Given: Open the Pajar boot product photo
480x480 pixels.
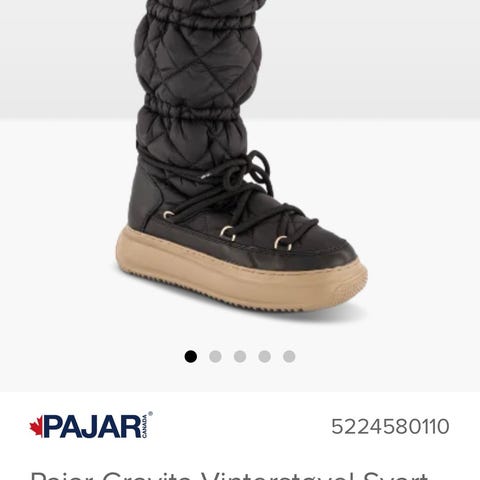Looking at the screenshot, I should [240, 167].
